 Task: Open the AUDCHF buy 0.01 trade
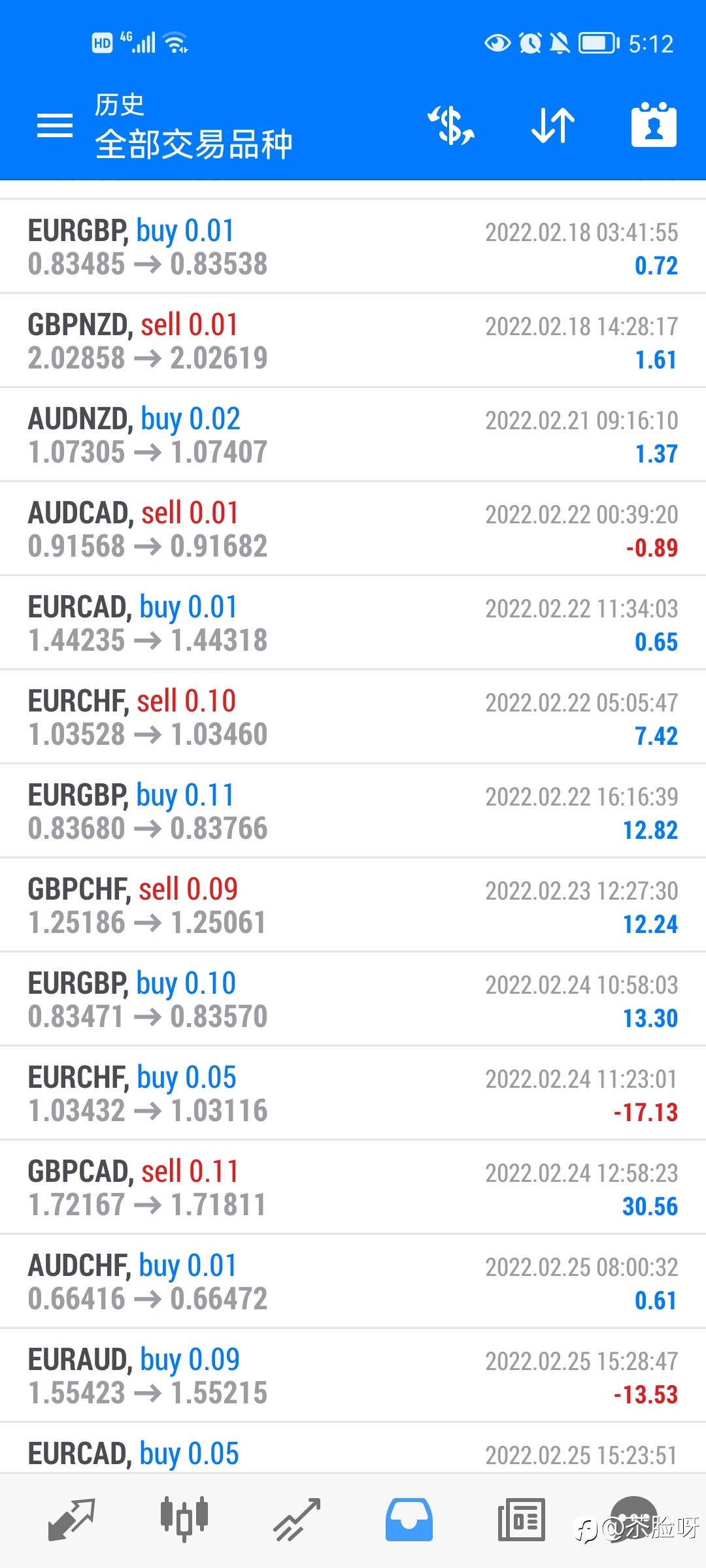click(x=353, y=1281)
